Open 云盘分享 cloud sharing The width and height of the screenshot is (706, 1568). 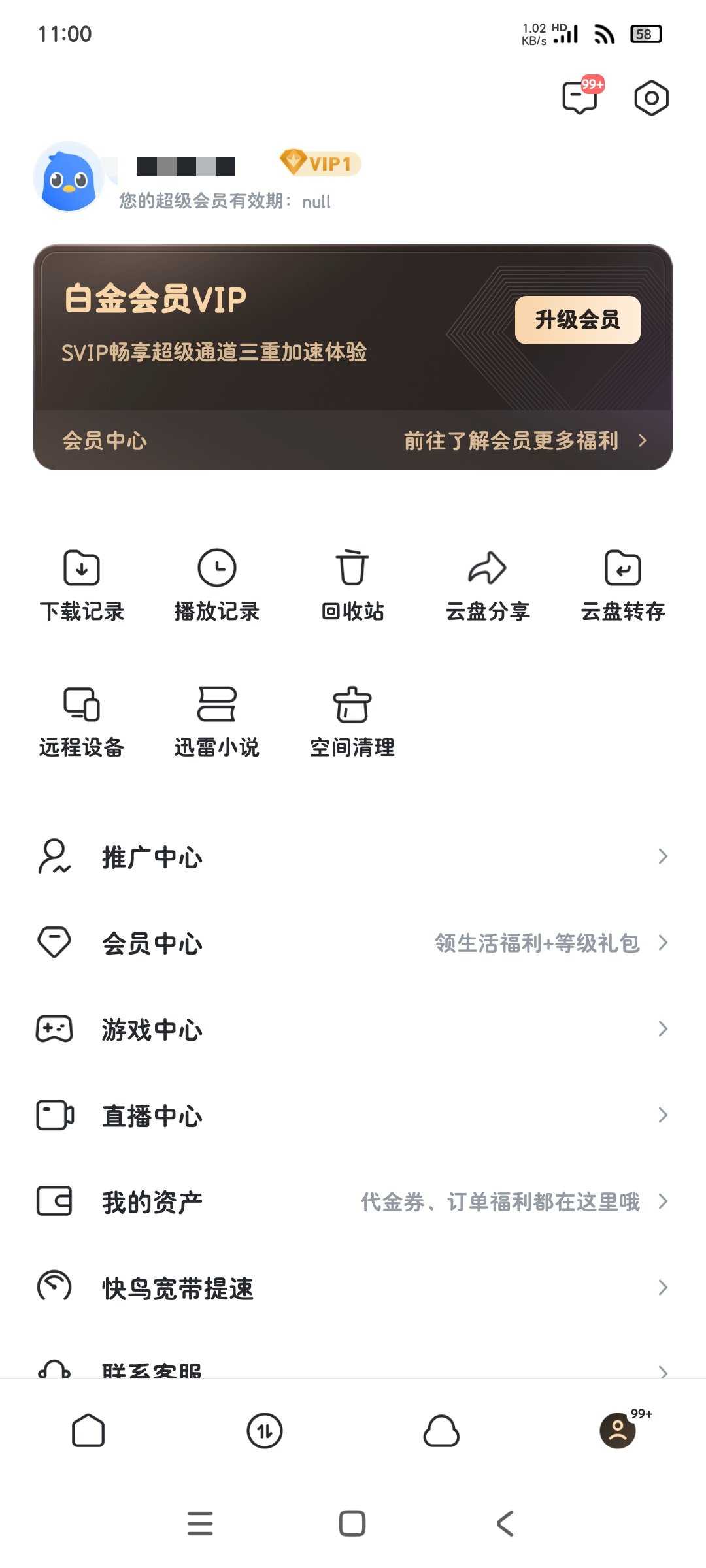coord(488,585)
